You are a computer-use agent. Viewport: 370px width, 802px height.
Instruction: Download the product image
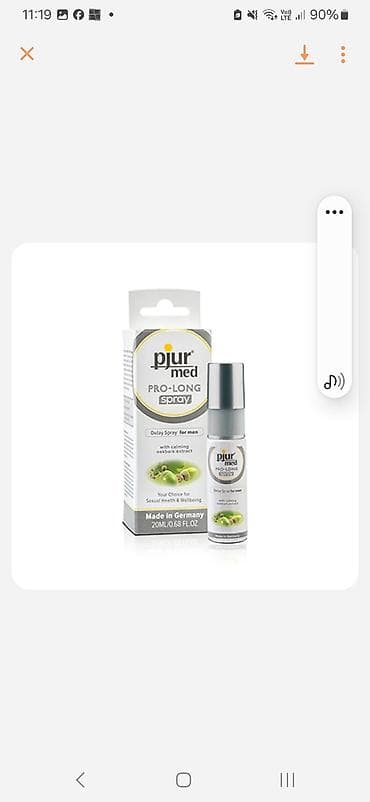pyautogui.click(x=304, y=55)
